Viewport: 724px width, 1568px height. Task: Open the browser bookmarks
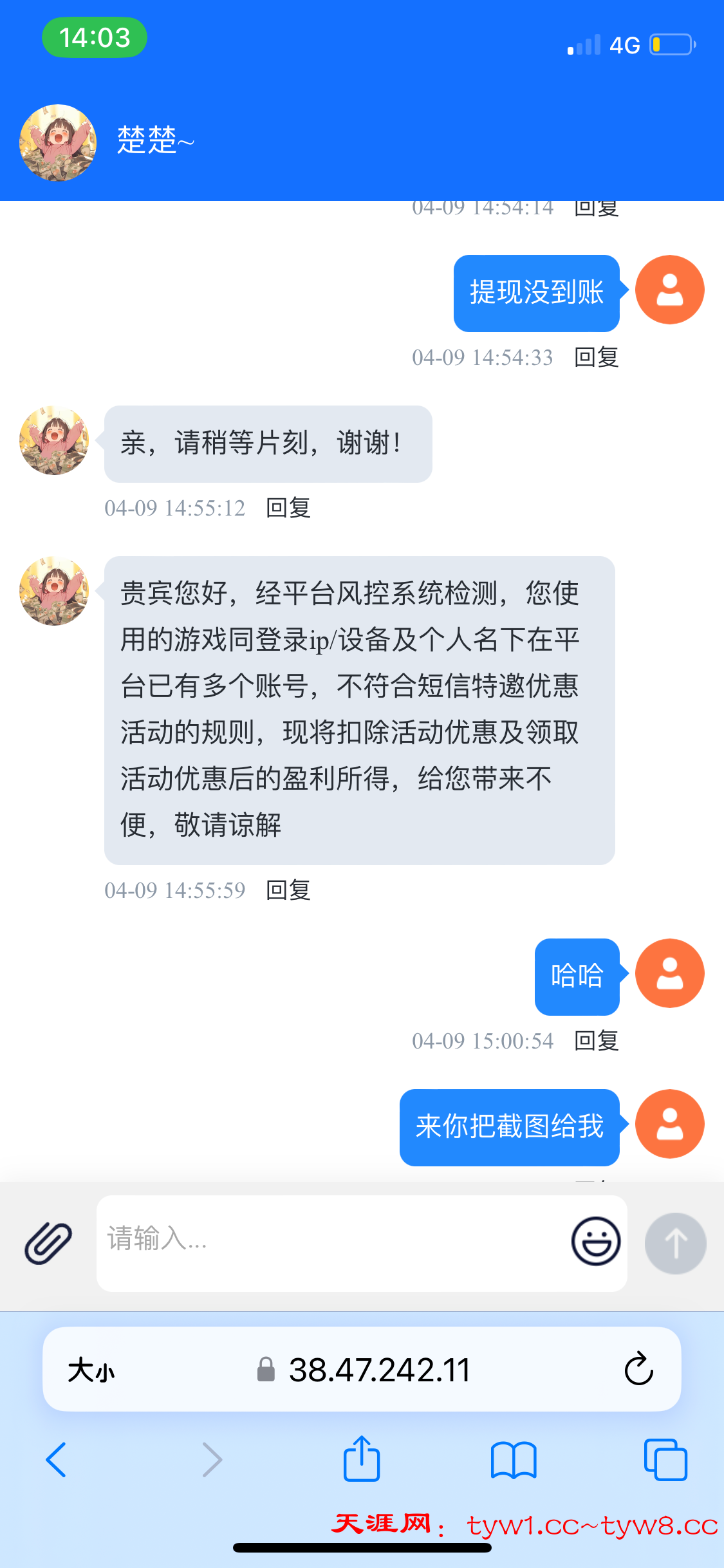pos(513,1460)
